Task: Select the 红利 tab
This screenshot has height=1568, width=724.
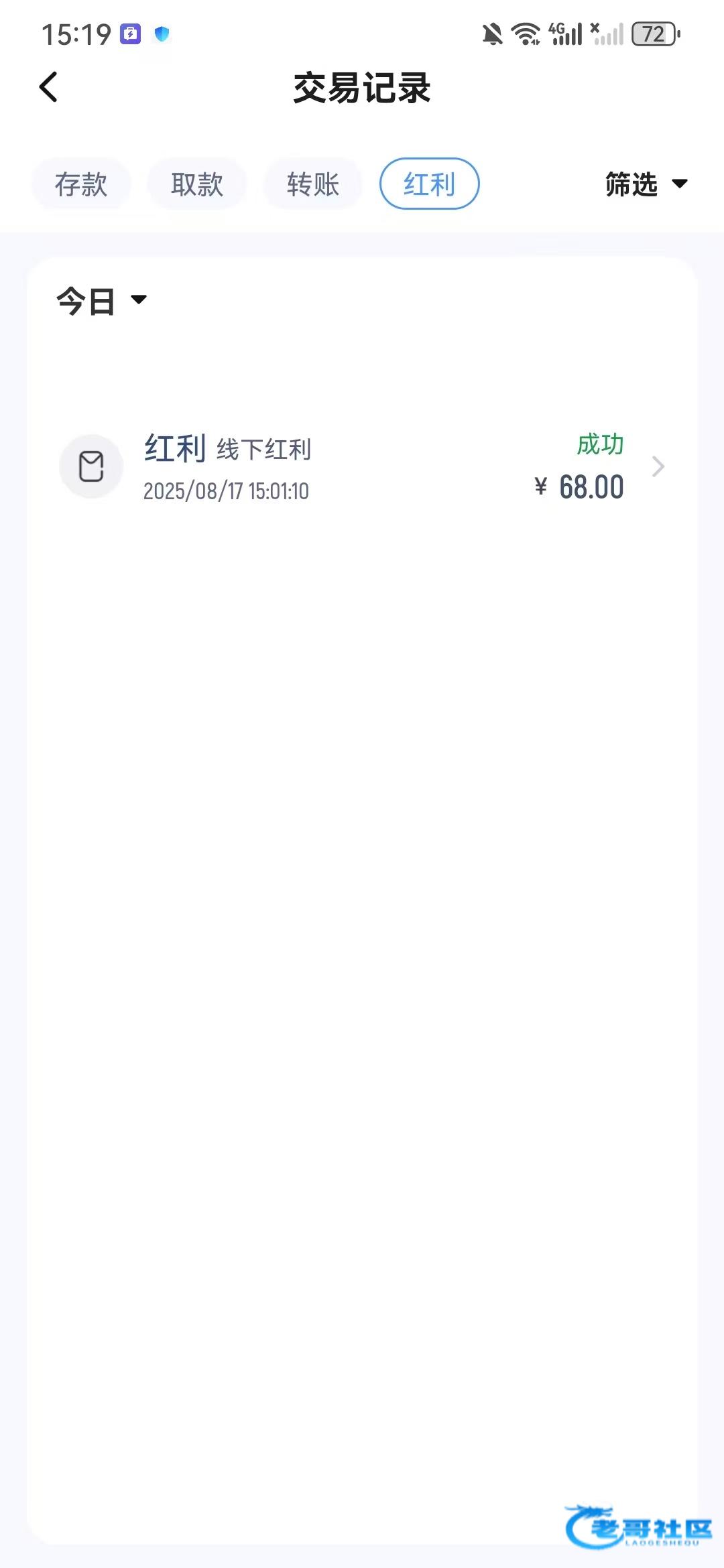Action: point(429,184)
